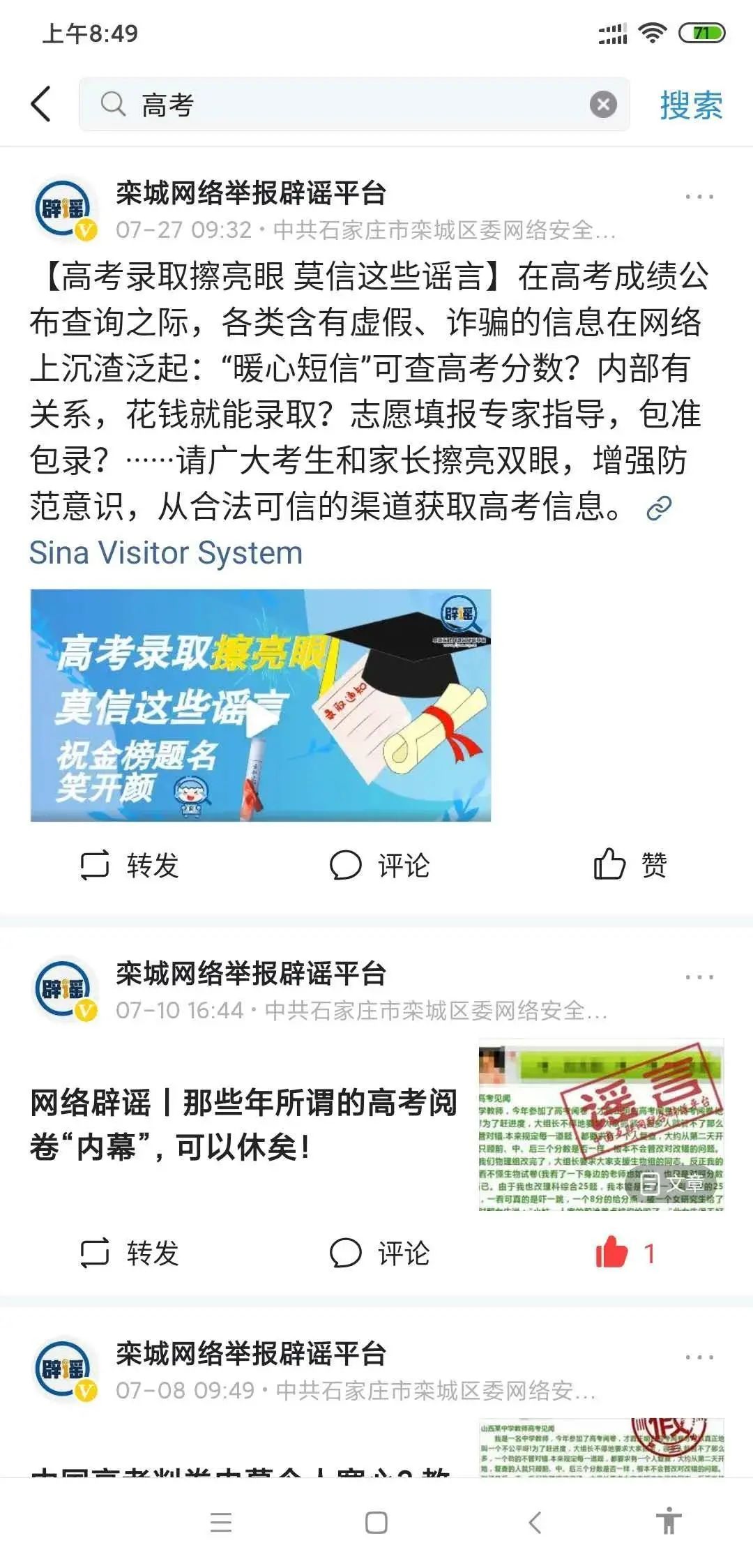
Task: Open overflow menu of the 07-10 16:44 post
Action: click(x=699, y=977)
